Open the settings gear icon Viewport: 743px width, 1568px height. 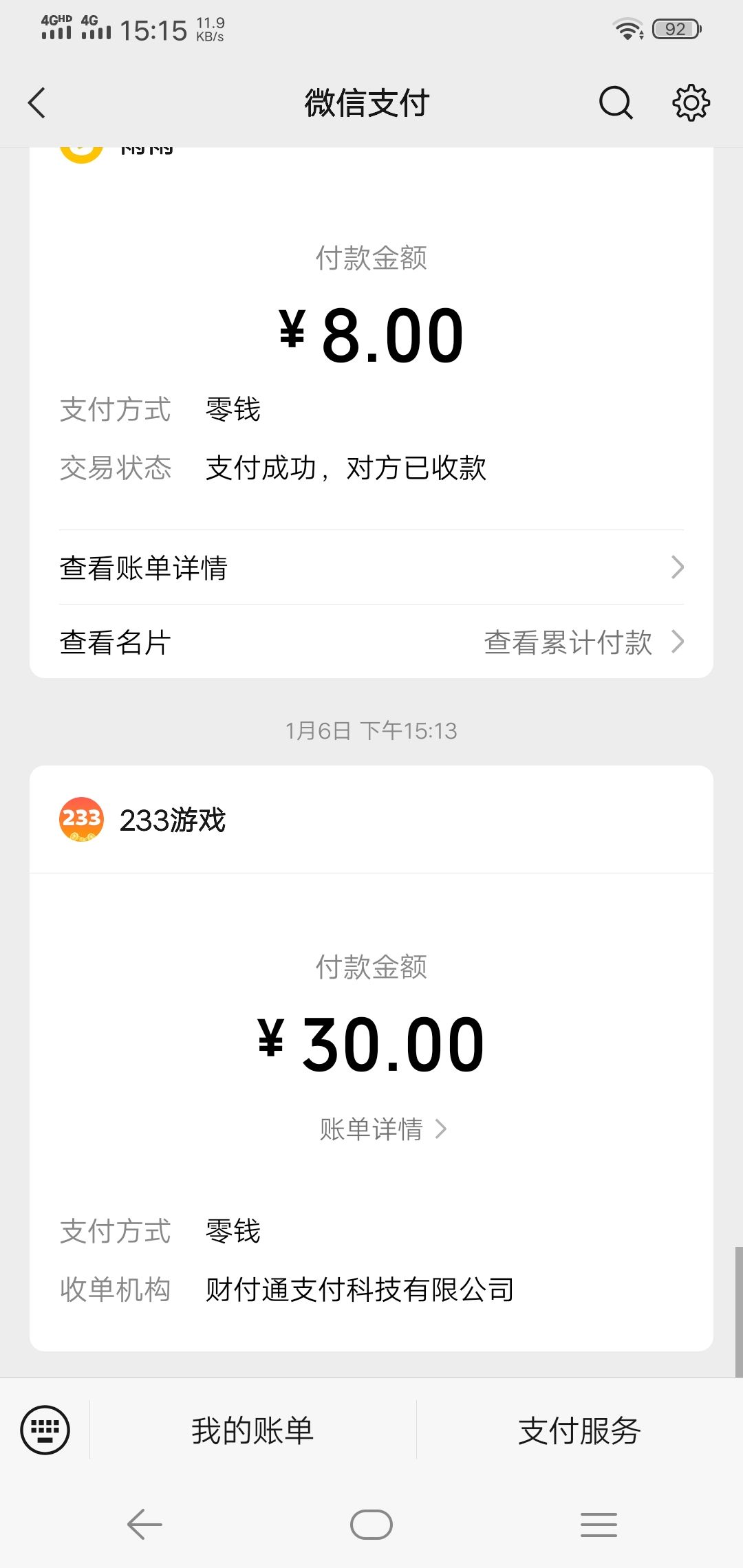[x=691, y=103]
